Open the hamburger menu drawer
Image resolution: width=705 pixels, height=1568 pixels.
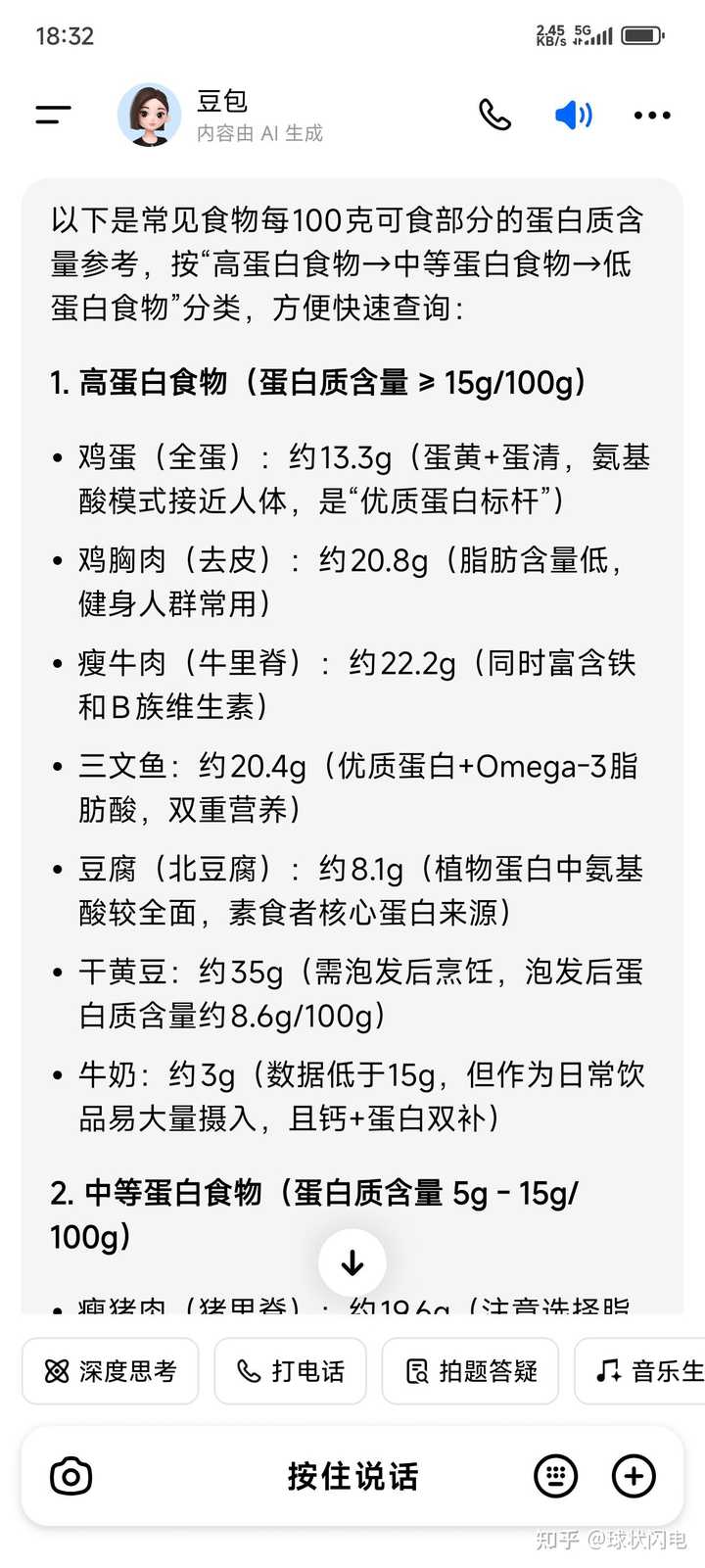53,116
